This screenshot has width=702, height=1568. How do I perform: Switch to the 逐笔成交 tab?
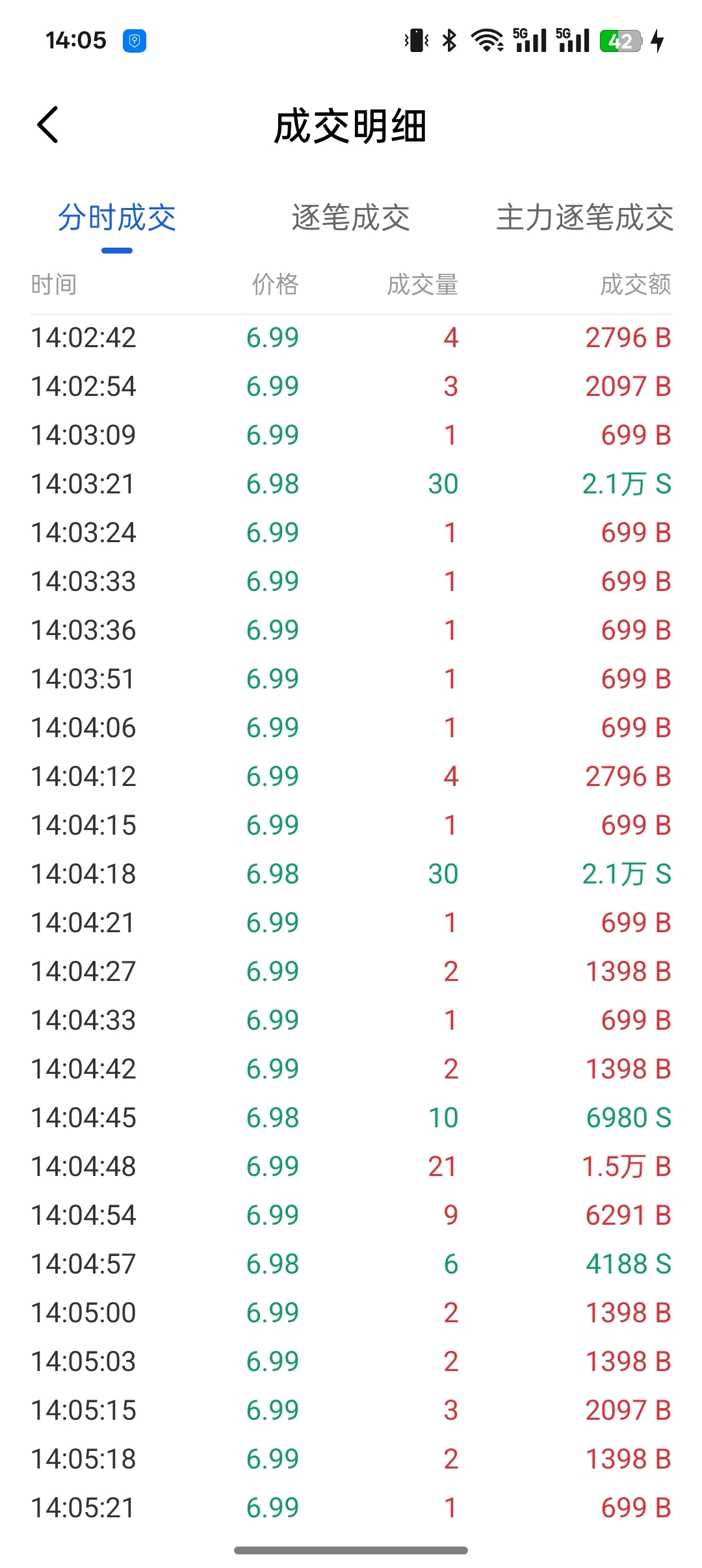coord(350,218)
